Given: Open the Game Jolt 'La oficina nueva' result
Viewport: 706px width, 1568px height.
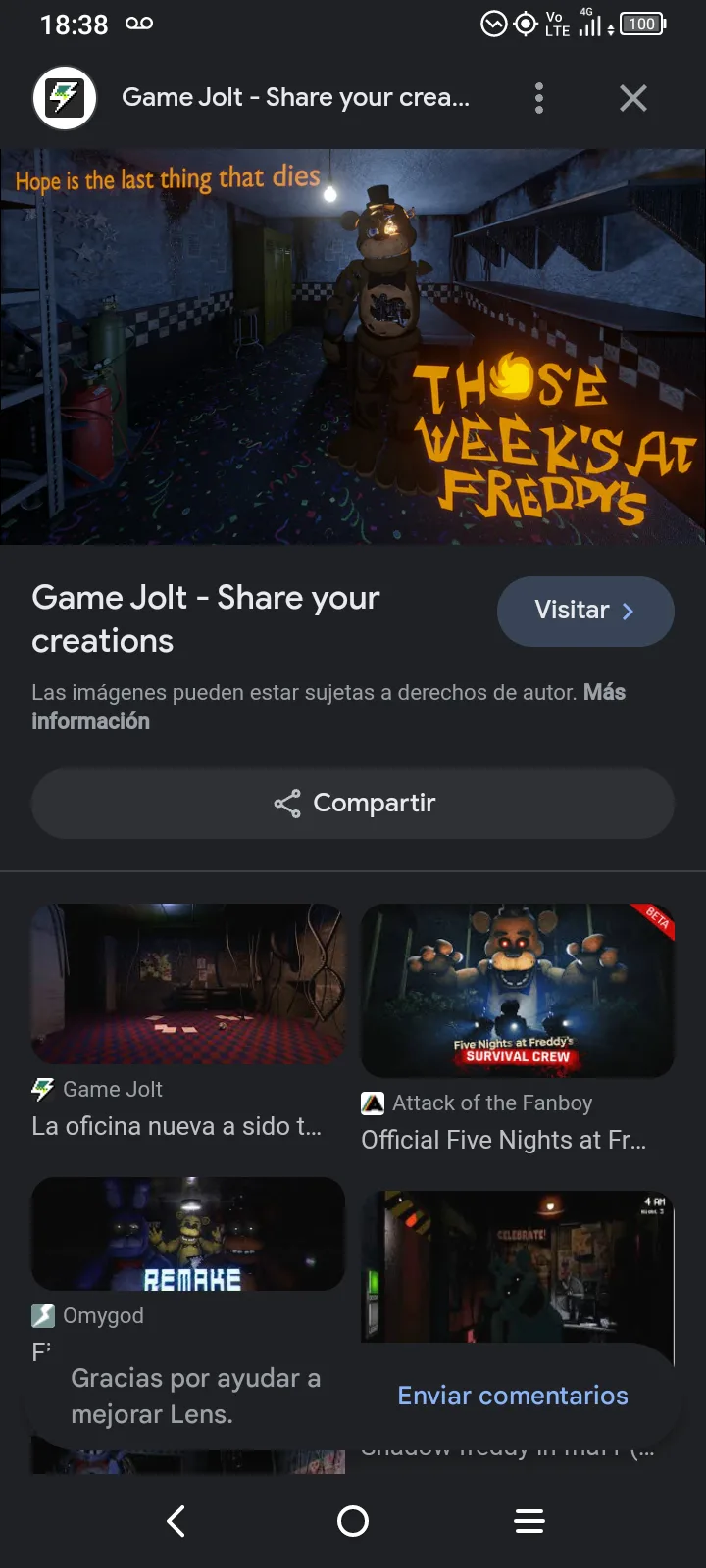Looking at the screenshot, I should tap(188, 1022).
